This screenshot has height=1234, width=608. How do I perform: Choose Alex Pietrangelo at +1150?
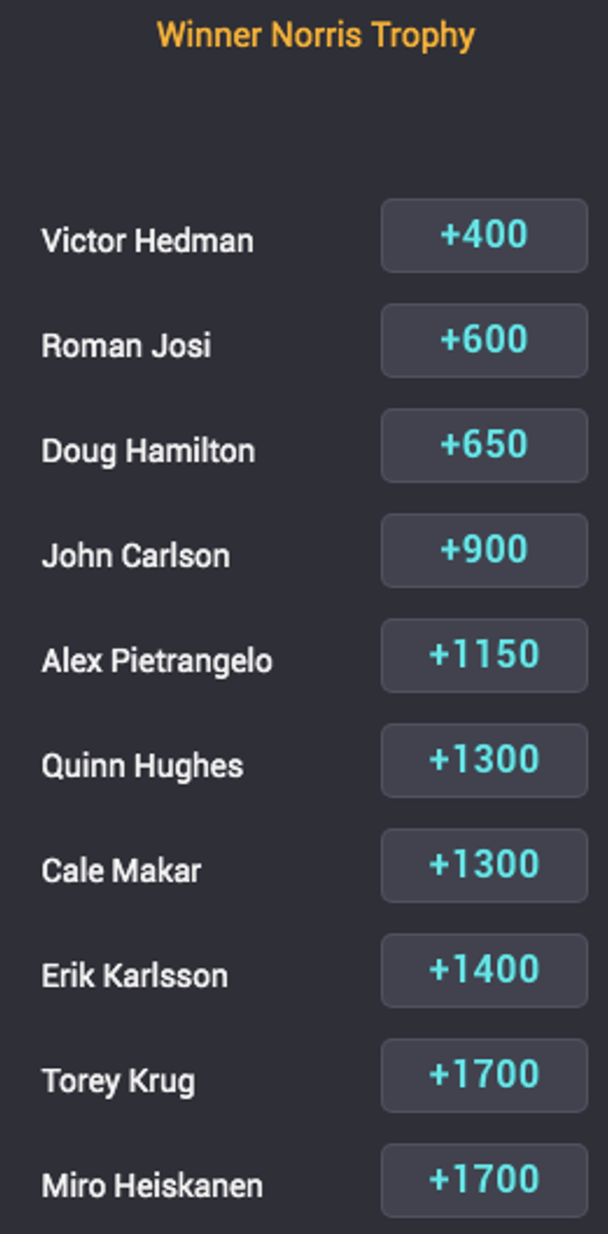(x=484, y=655)
